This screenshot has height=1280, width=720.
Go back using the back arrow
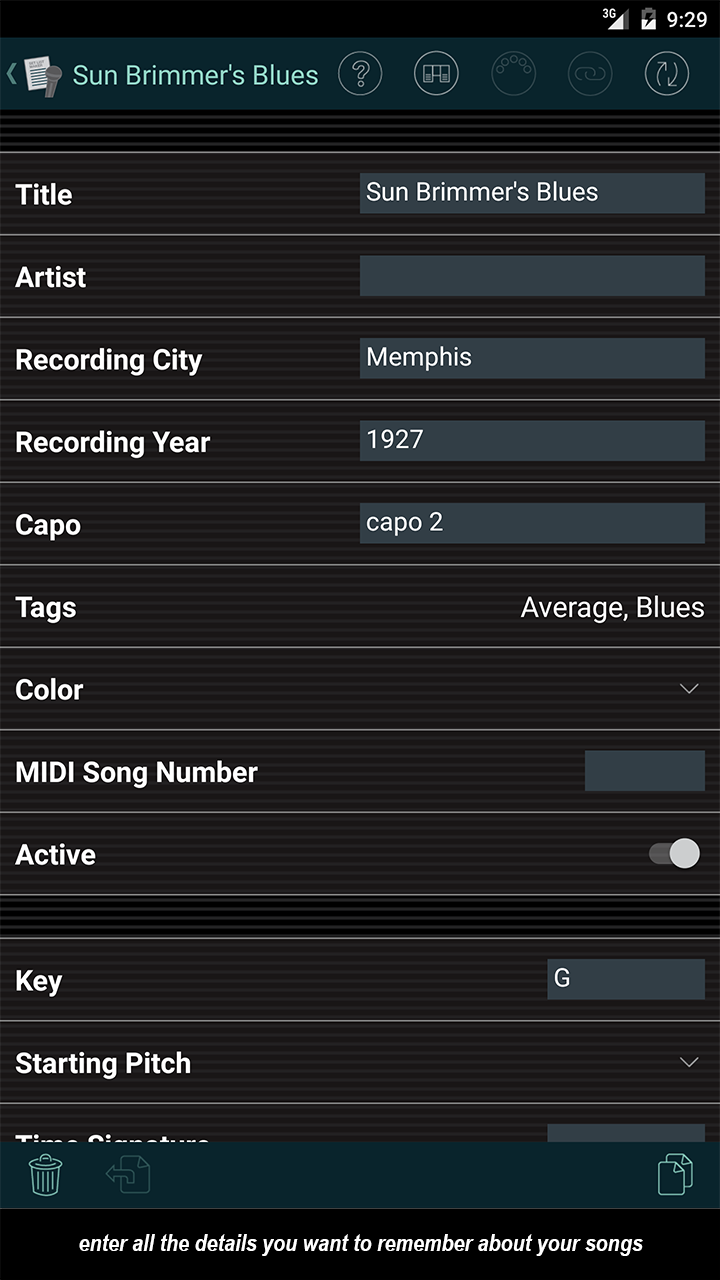click(x=11, y=73)
